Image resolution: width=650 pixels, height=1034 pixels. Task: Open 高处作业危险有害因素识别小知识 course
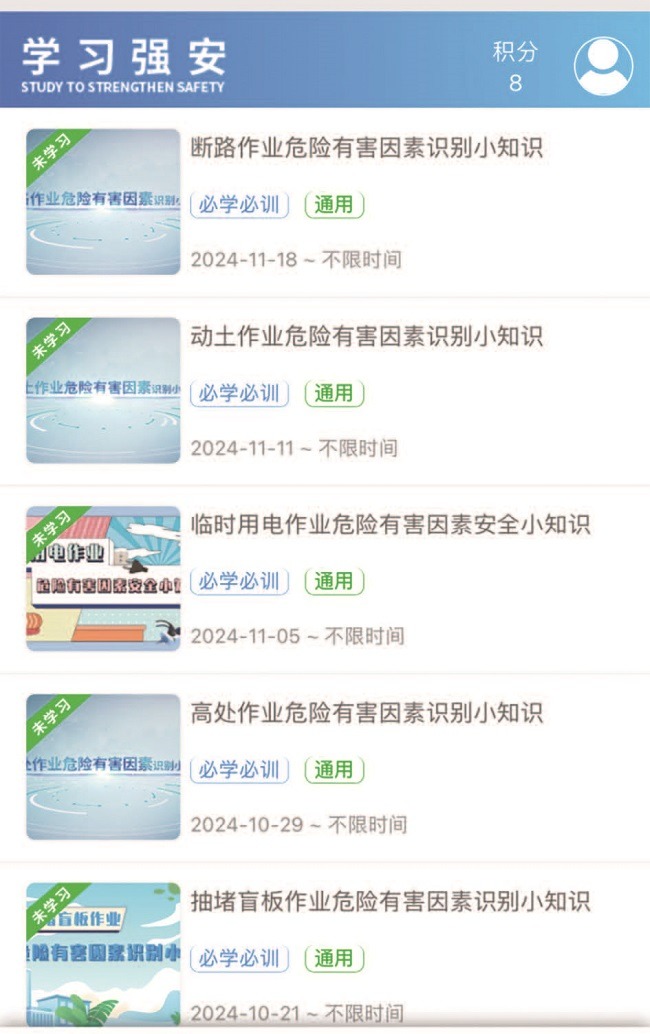[366, 713]
